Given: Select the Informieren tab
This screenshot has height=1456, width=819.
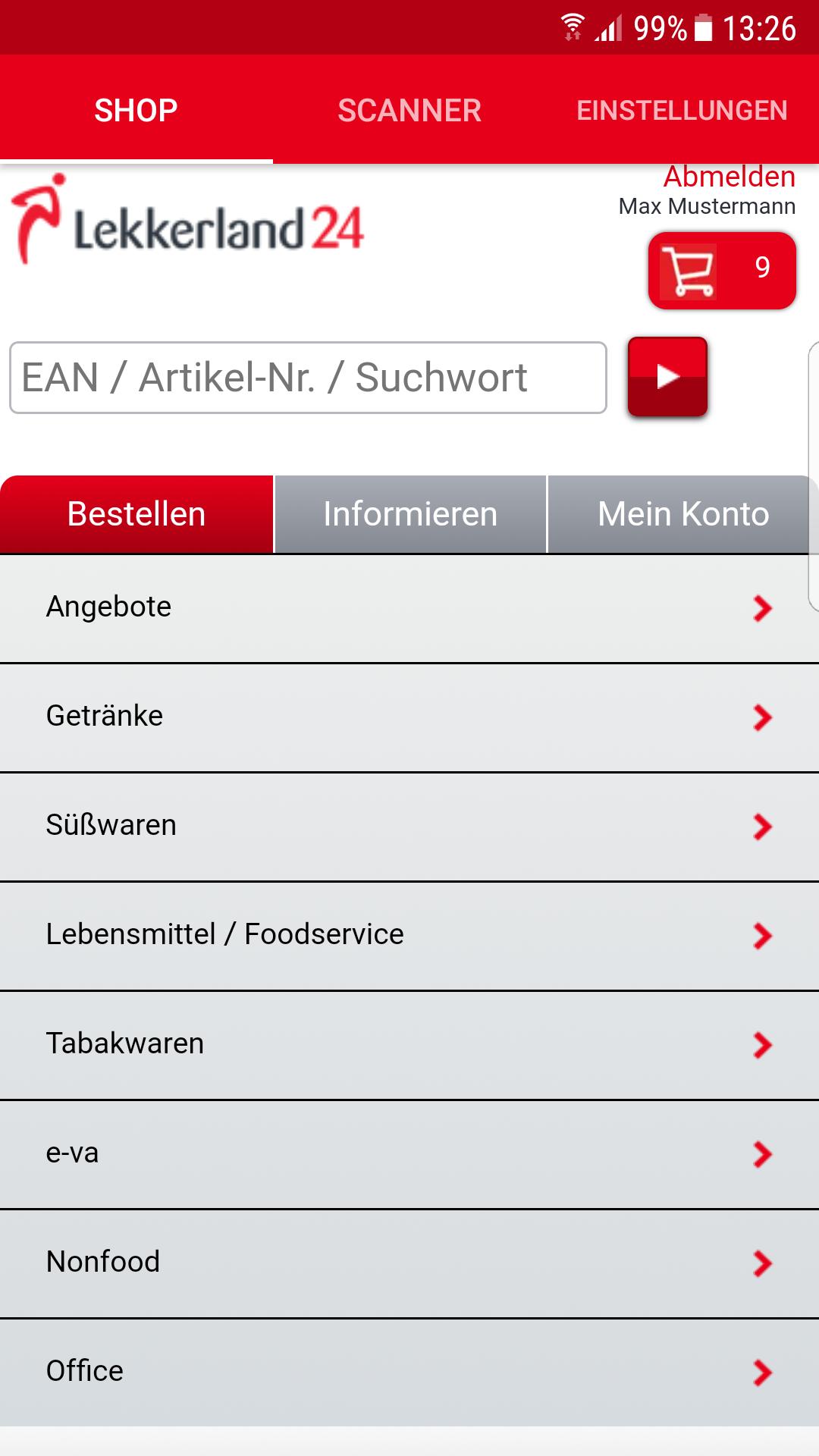Looking at the screenshot, I should (x=409, y=513).
